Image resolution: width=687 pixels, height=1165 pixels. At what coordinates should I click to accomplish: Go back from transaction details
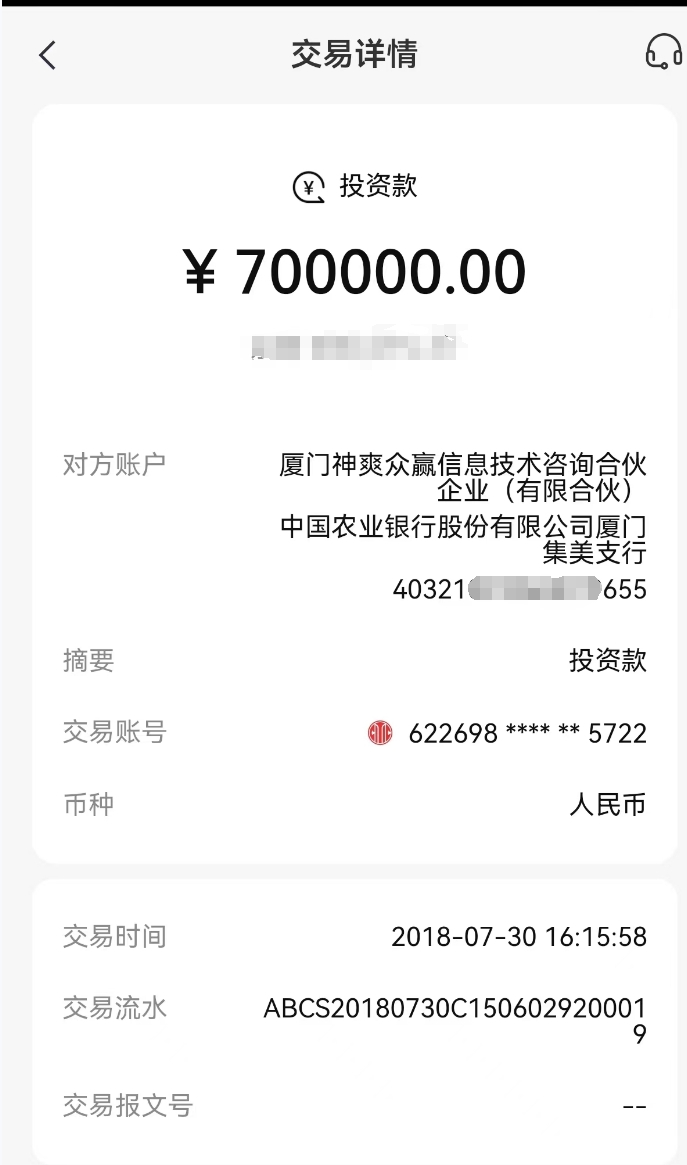(47, 54)
